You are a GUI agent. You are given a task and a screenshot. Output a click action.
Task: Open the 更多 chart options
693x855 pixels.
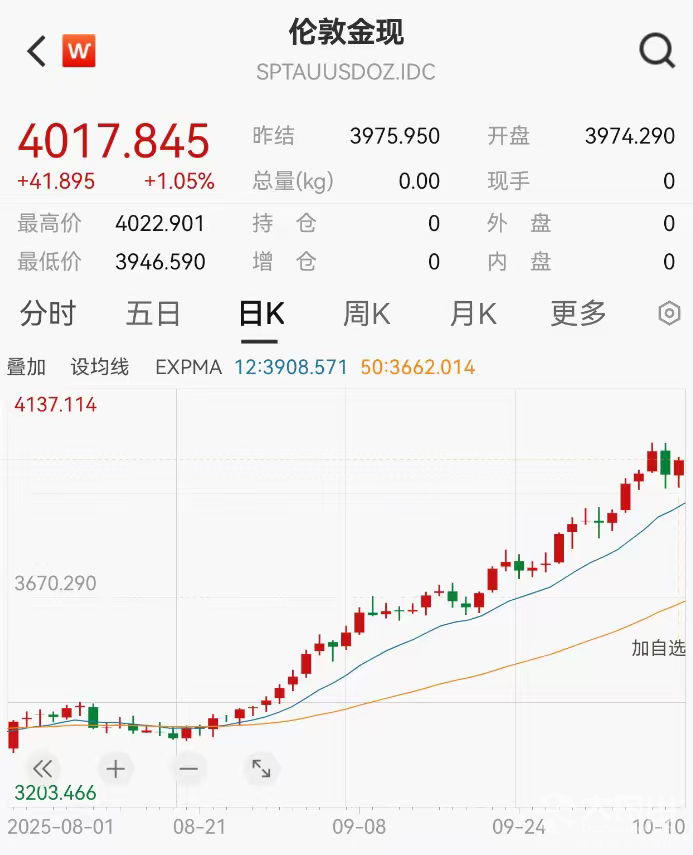click(578, 314)
